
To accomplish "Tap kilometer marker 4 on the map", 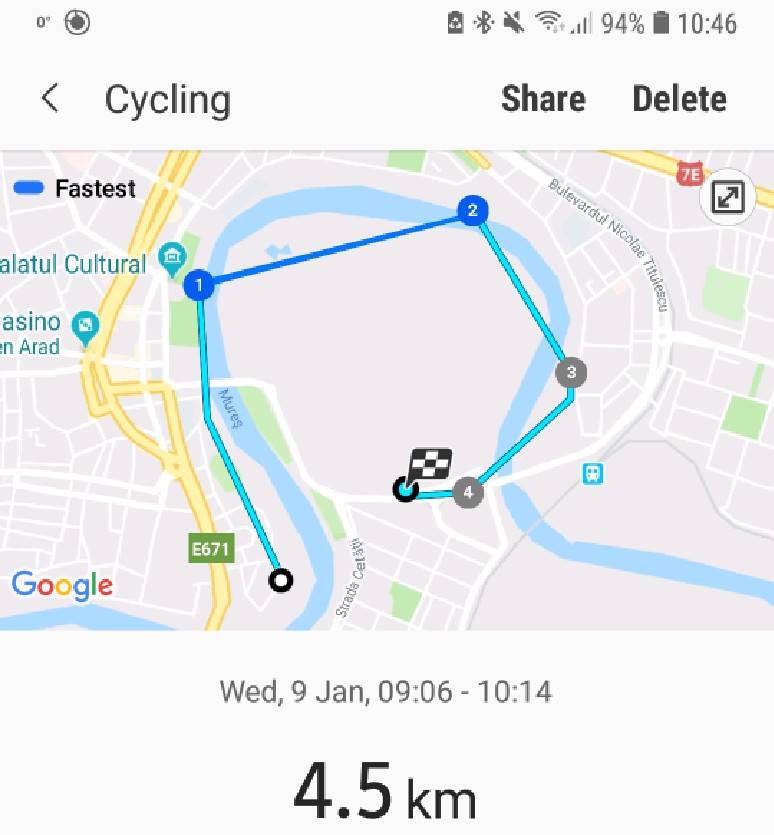I will point(467,492).
